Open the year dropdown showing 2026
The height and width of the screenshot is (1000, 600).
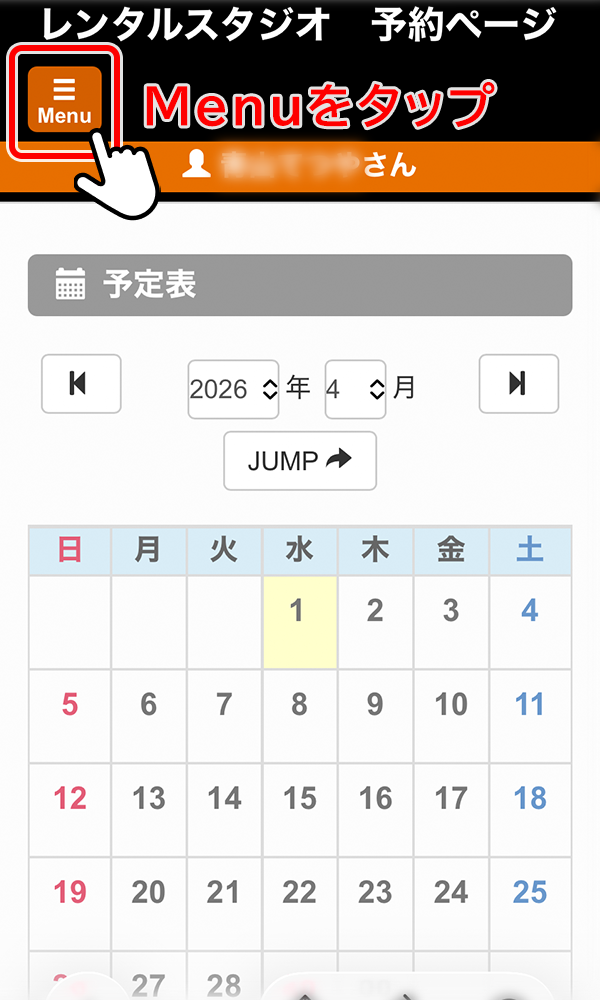[234, 389]
